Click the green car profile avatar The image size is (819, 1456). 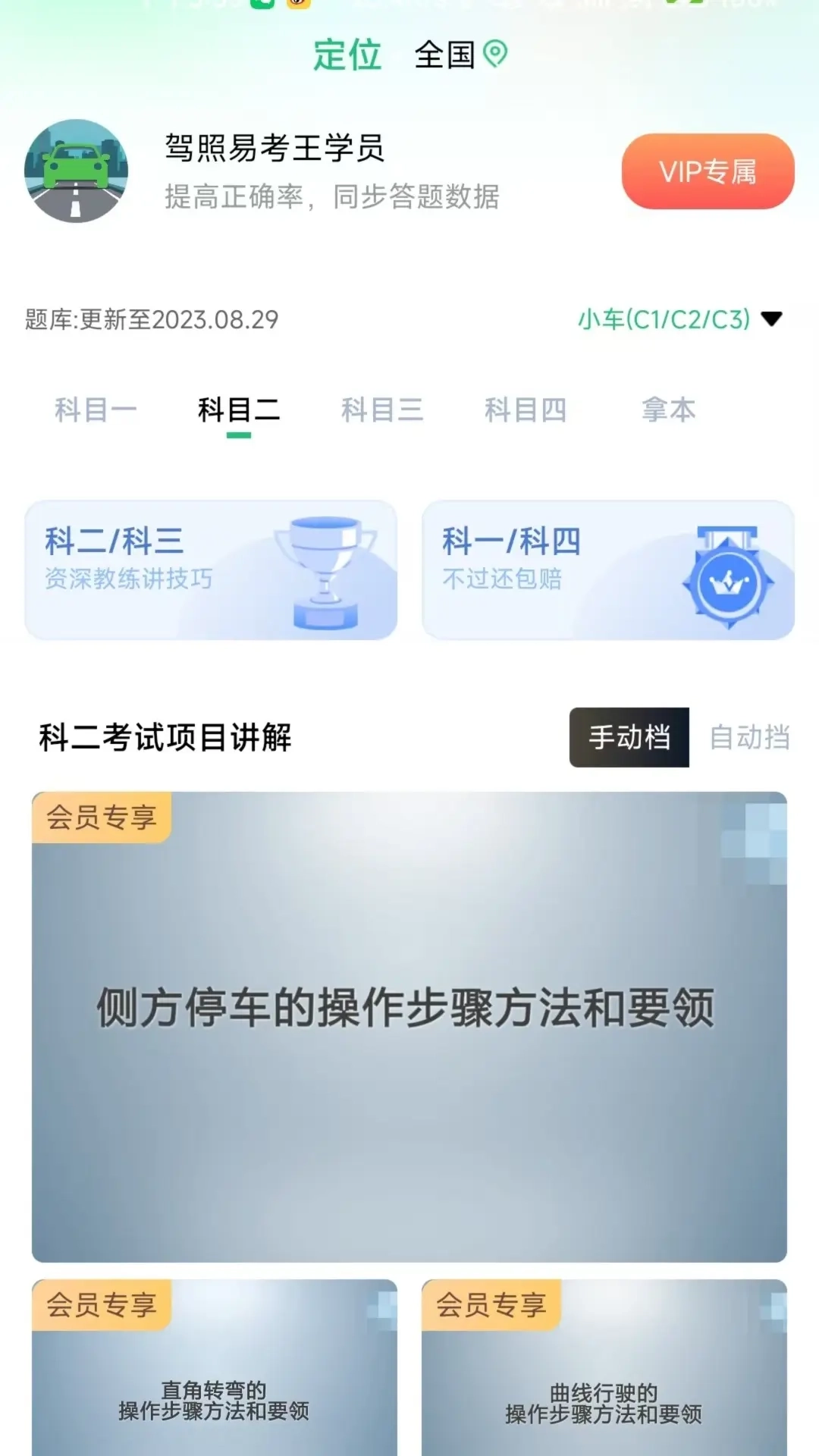coord(80,171)
